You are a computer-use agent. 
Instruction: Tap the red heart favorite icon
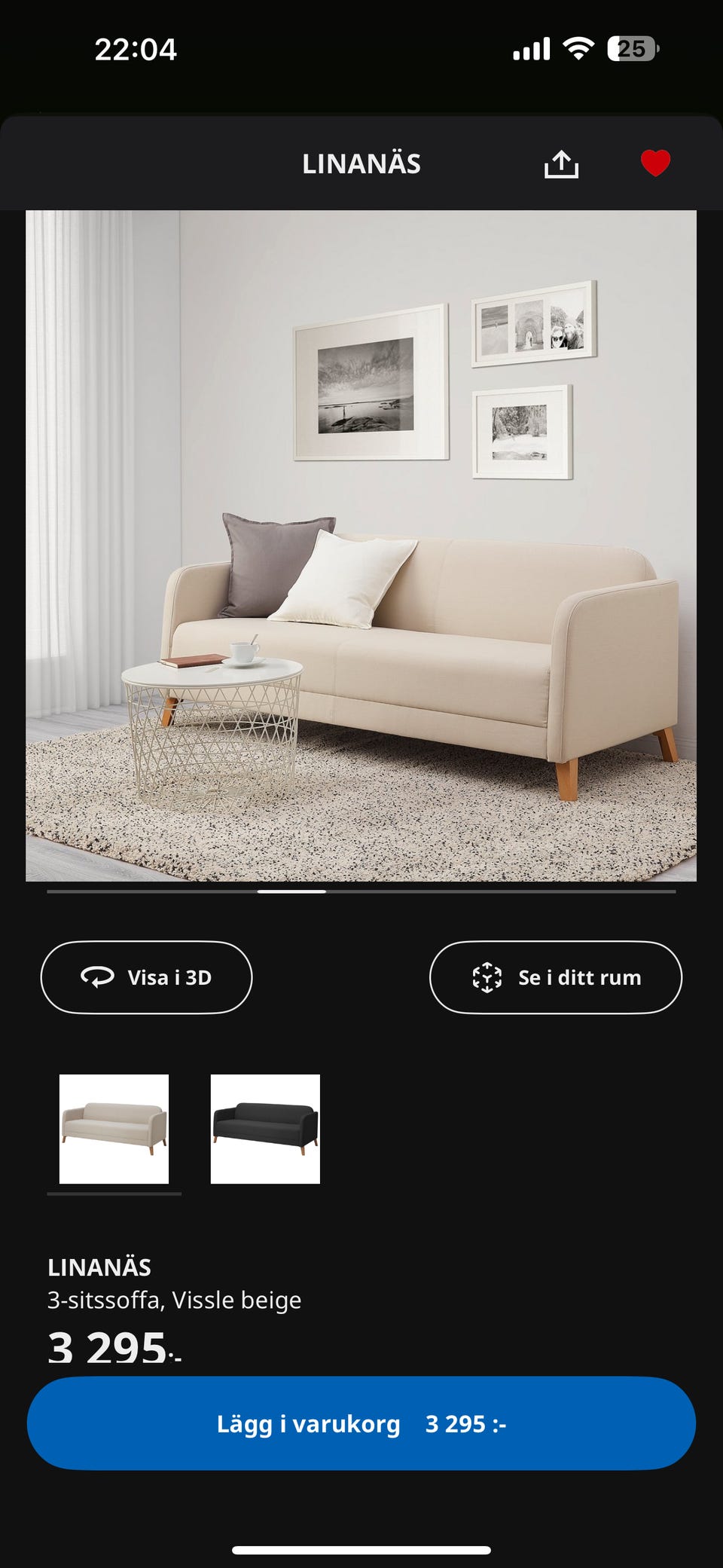(654, 163)
